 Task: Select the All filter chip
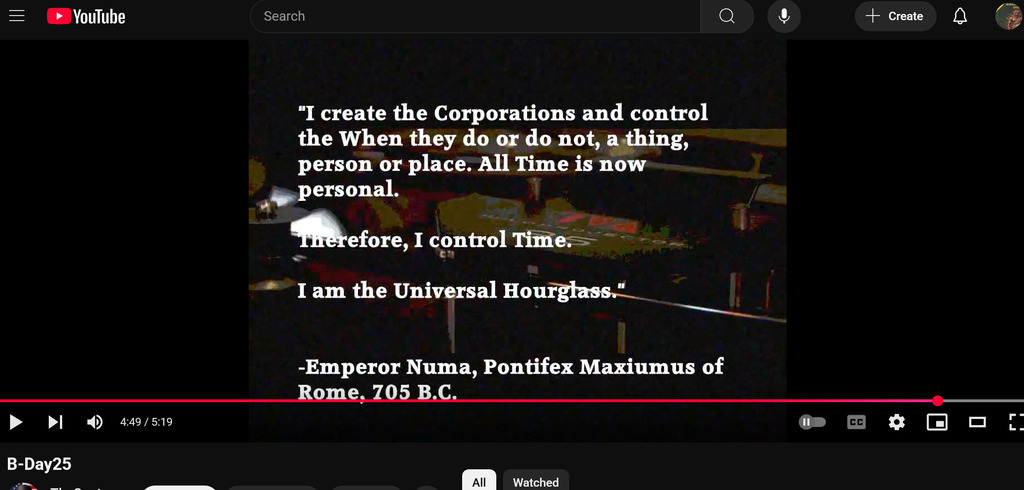click(479, 482)
